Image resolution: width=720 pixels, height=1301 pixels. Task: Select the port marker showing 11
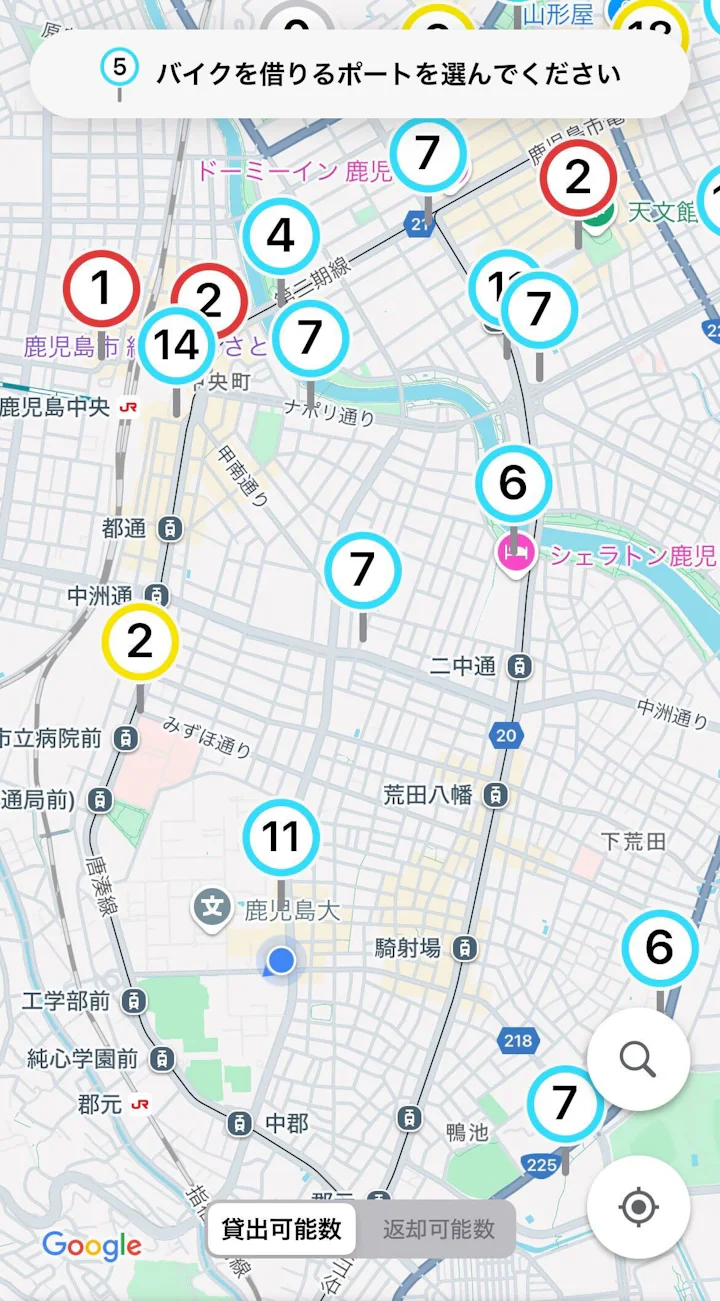point(282,837)
